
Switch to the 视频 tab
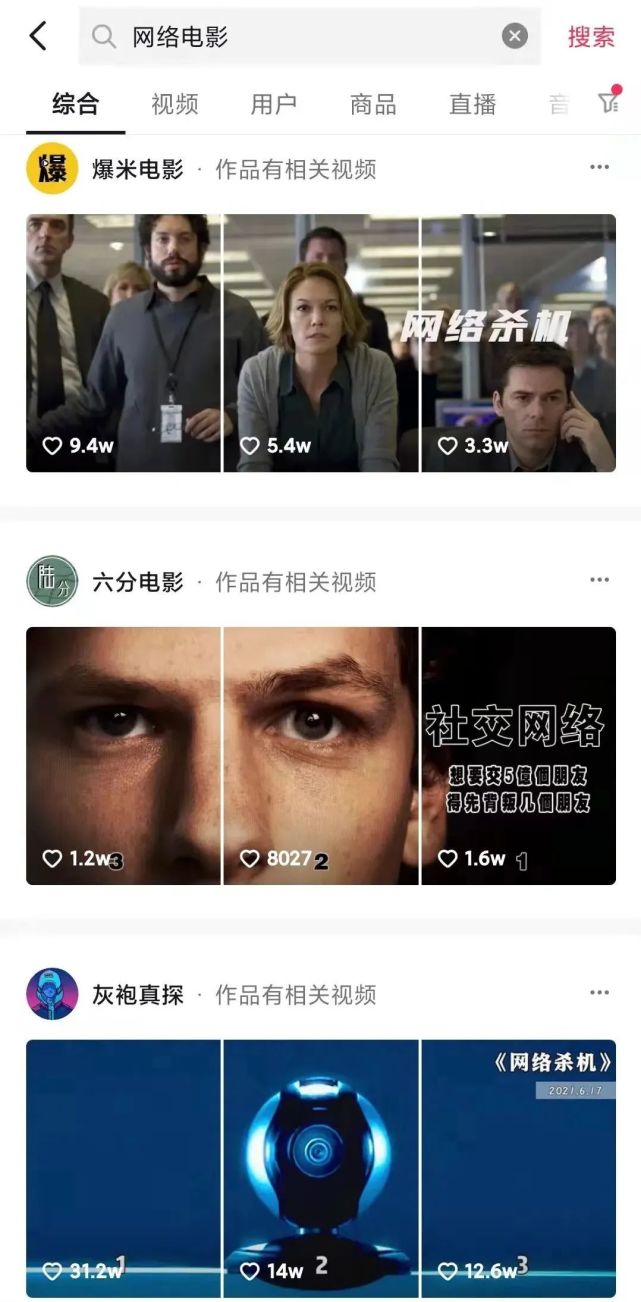175,104
